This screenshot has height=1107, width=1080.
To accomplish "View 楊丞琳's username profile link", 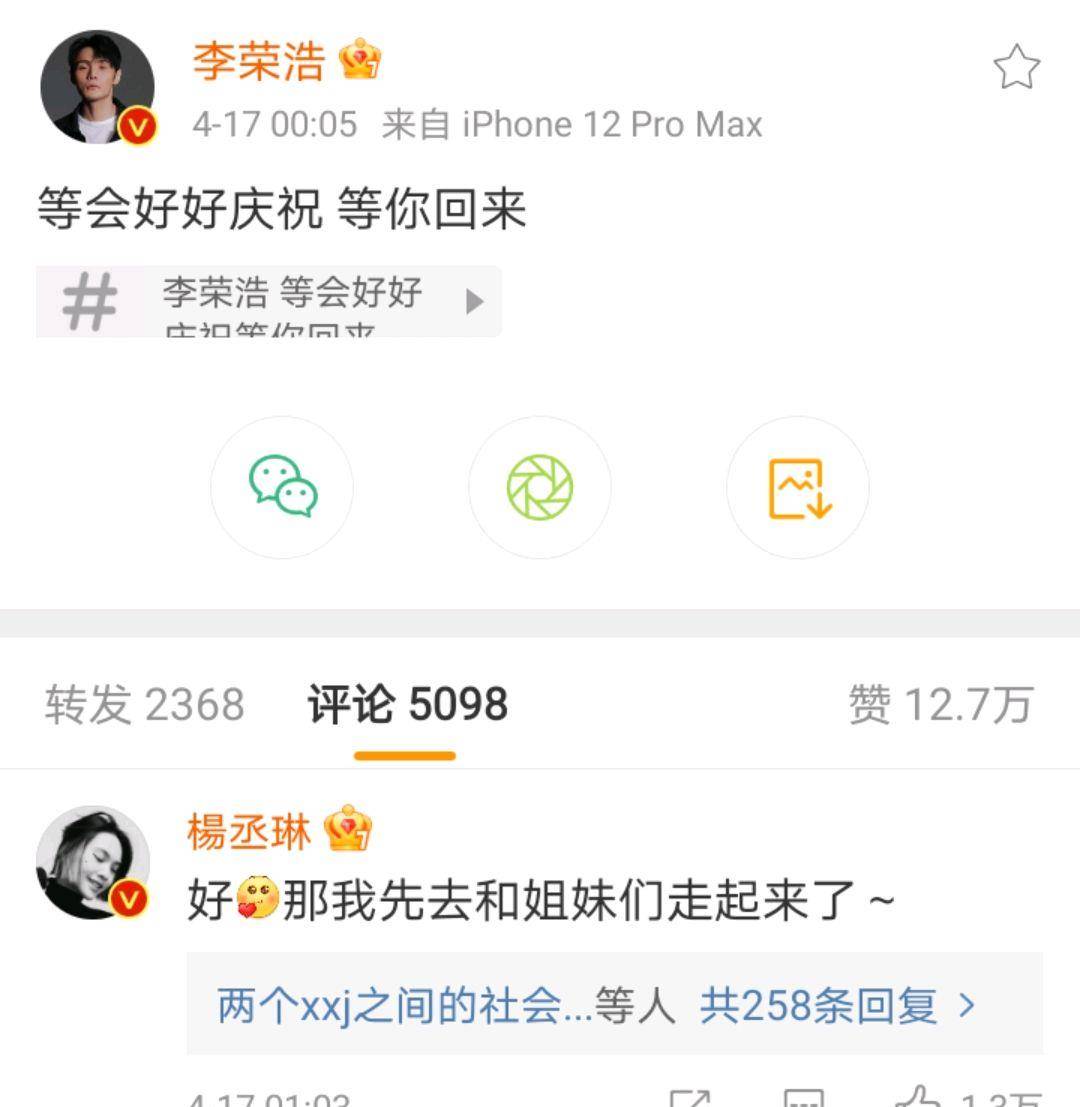I will click(249, 832).
